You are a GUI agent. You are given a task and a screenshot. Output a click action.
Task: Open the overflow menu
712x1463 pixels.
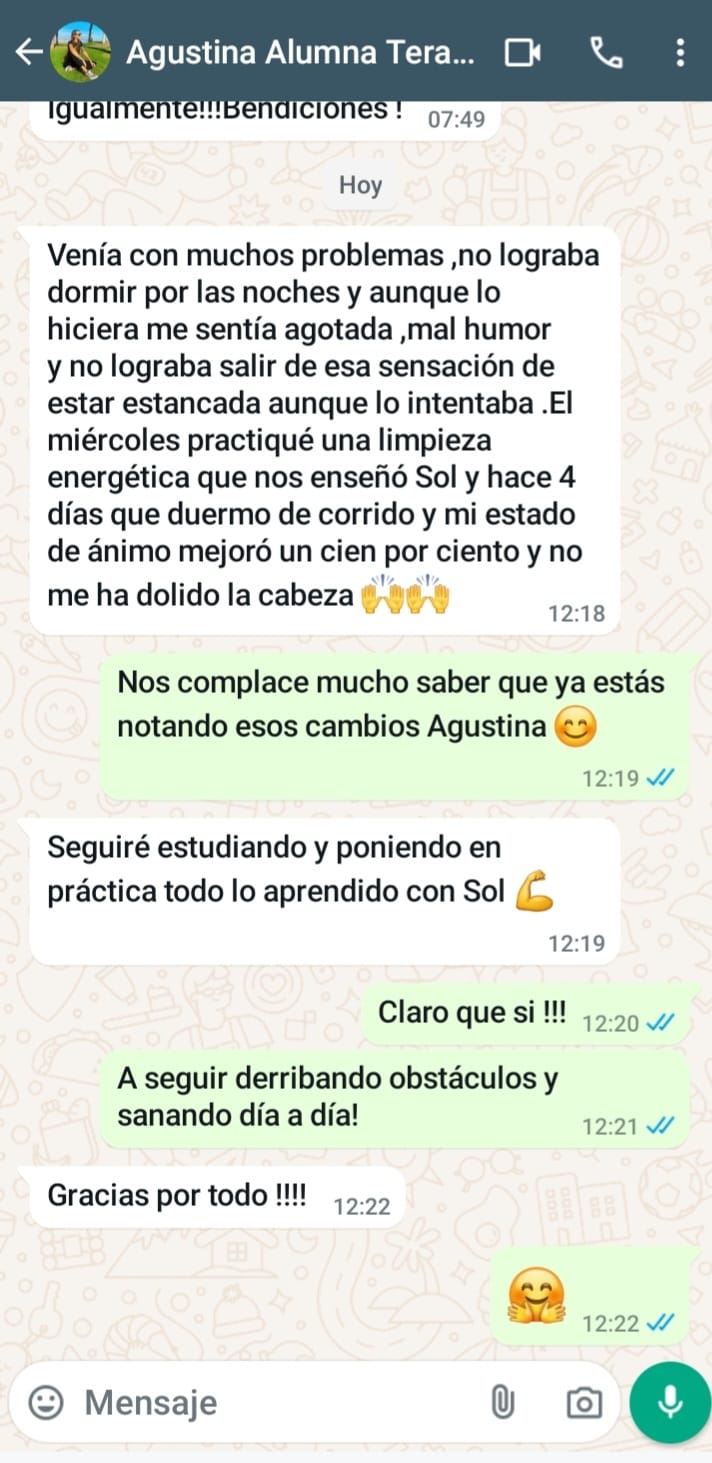click(680, 52)
